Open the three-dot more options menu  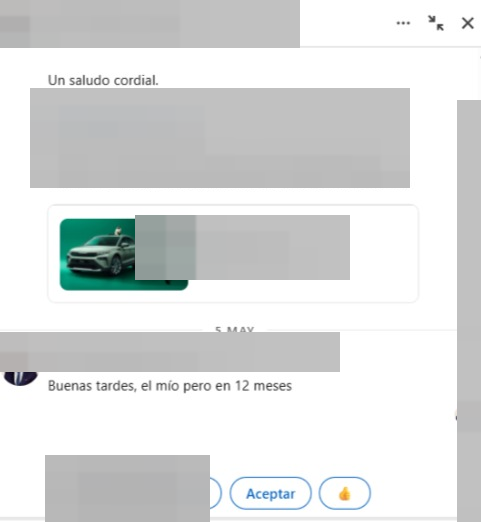(403, 23)
